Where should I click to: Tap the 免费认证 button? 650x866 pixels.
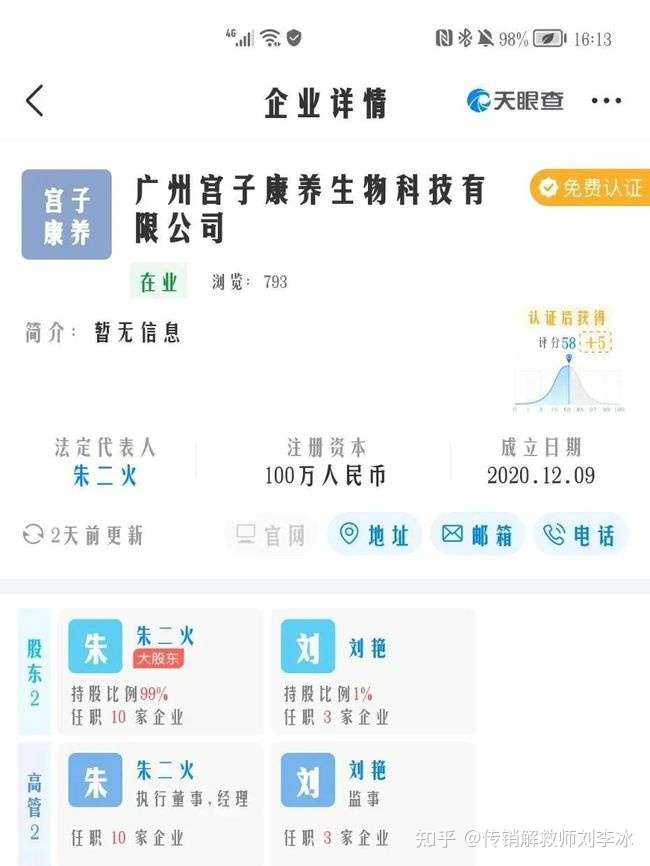590,188
